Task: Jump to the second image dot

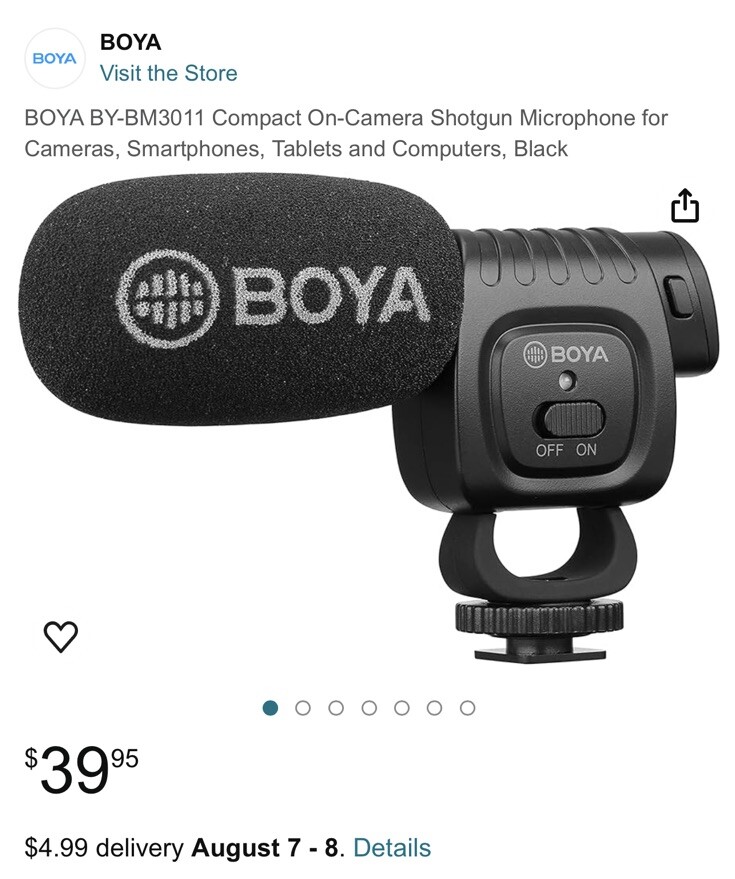Action: pyautogui.click(x=303, y=708)
